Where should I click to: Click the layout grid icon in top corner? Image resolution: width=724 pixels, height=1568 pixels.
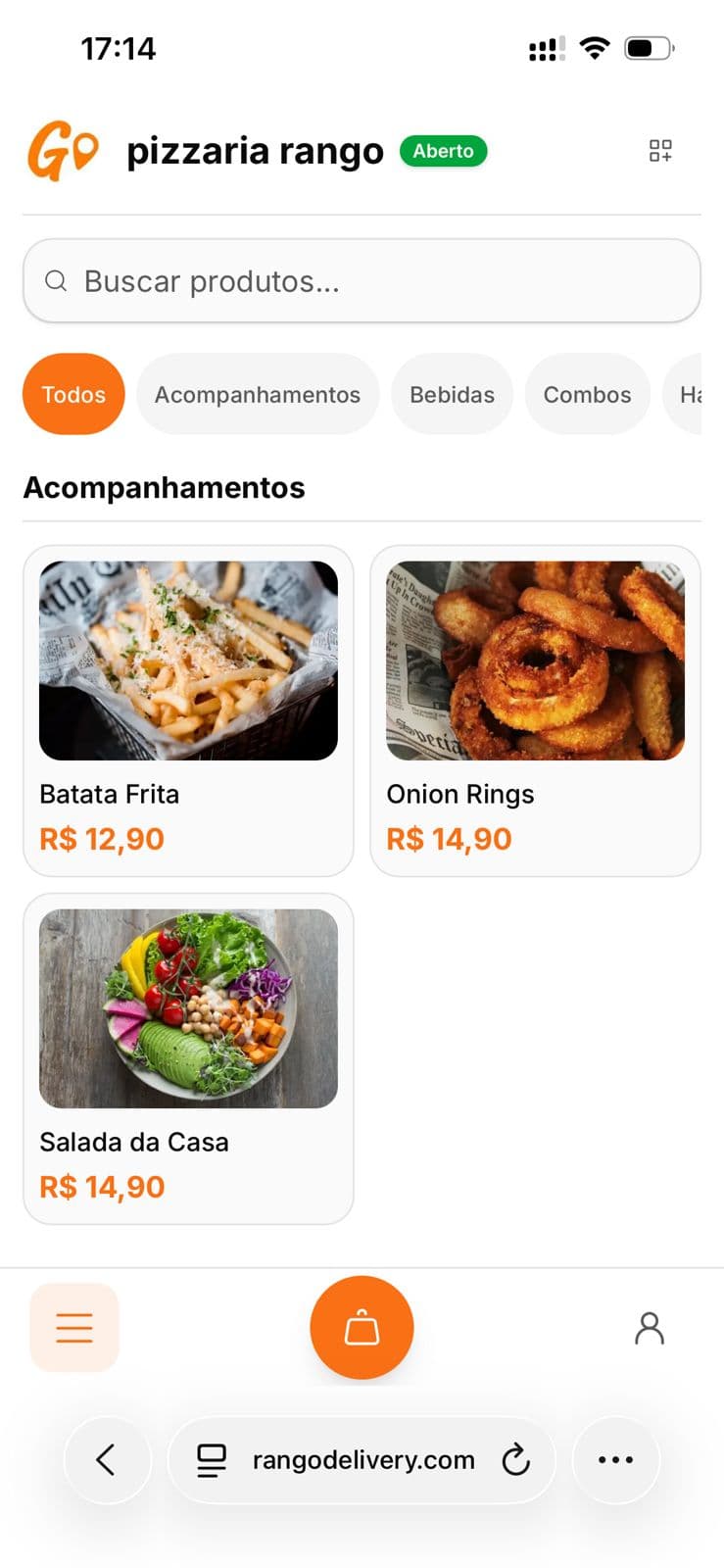tap(659, 150)
